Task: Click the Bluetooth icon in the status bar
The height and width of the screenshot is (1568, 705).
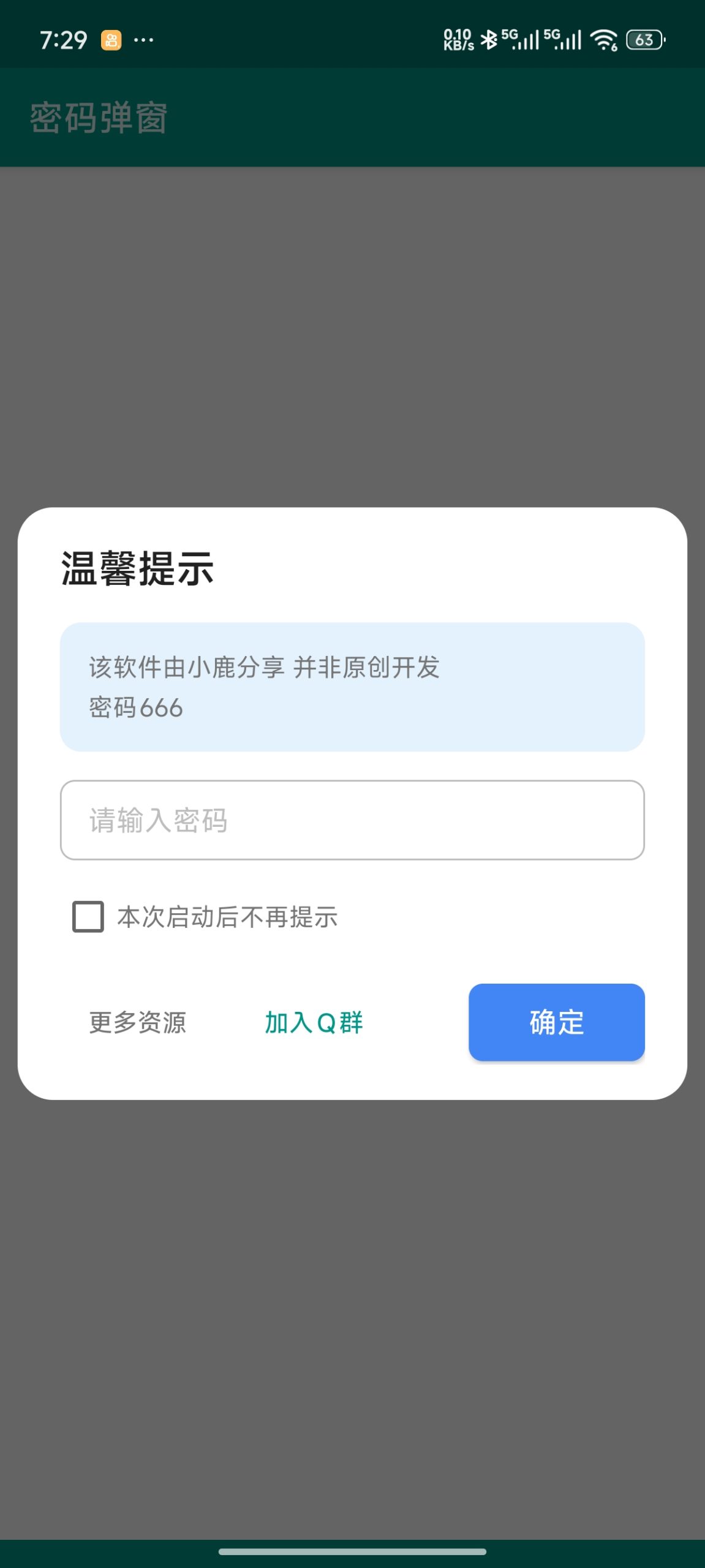Action: (x=489, y=39)
